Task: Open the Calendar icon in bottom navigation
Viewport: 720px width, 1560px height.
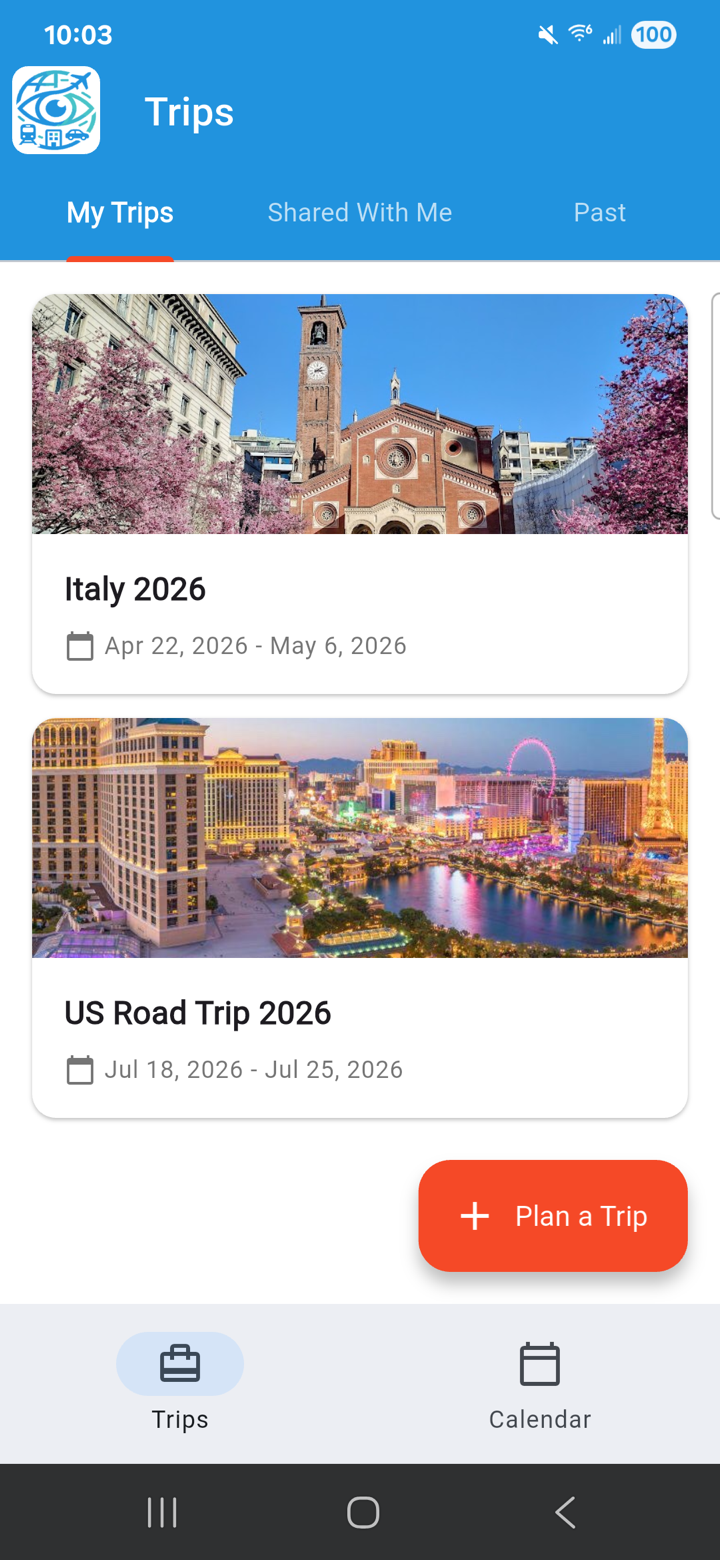Action: click(539, 1363)
